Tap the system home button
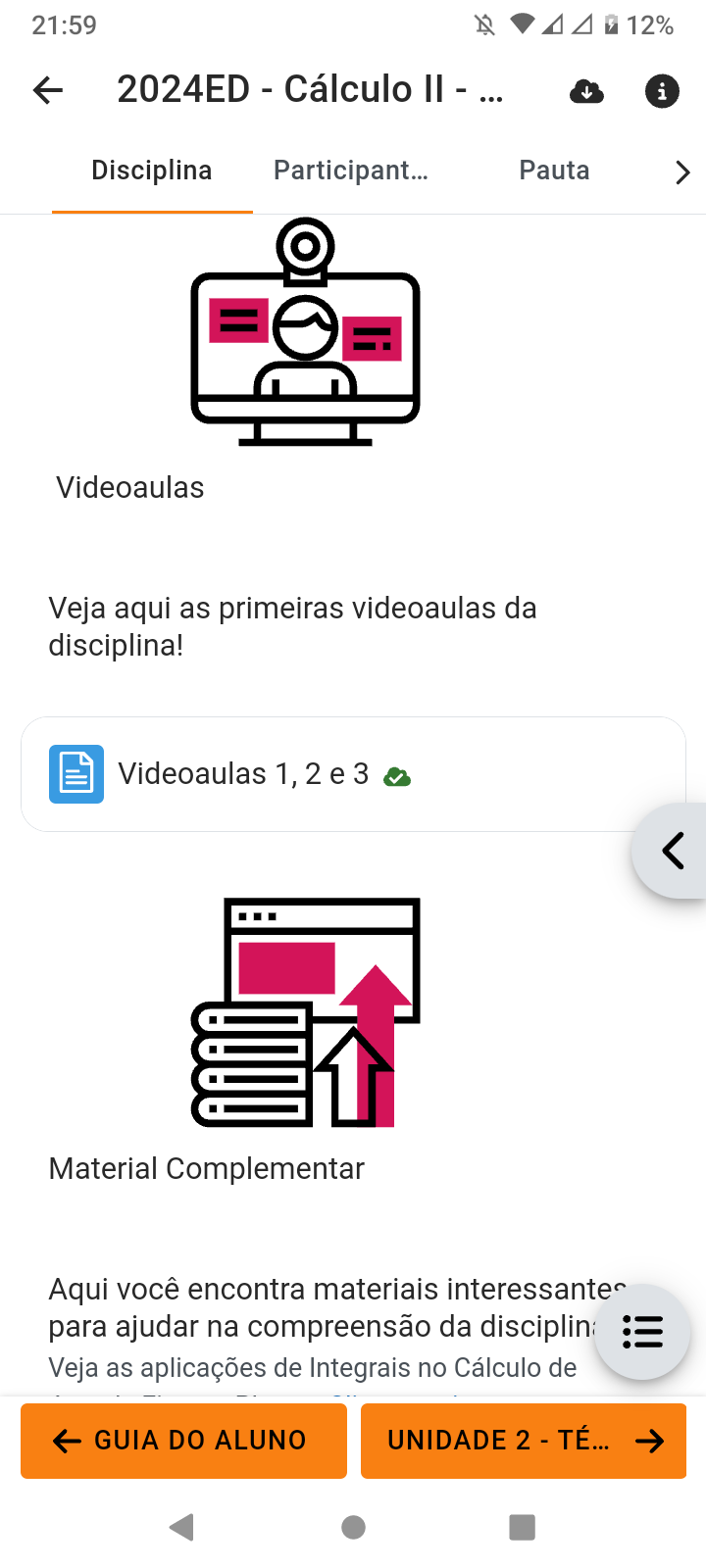This screenshot has height=1568, width=706. pyautogui.click(x=353, y=1527)
